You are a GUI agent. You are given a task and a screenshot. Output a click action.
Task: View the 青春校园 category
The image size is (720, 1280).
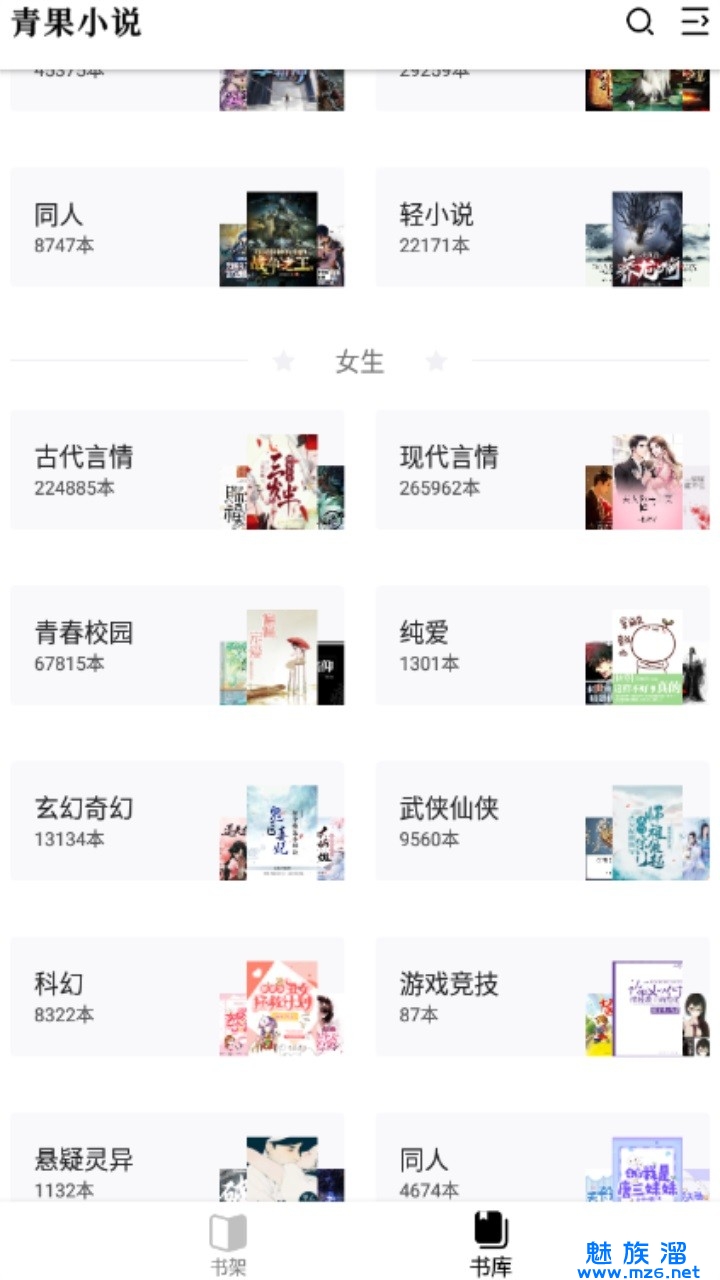(177, 646)
